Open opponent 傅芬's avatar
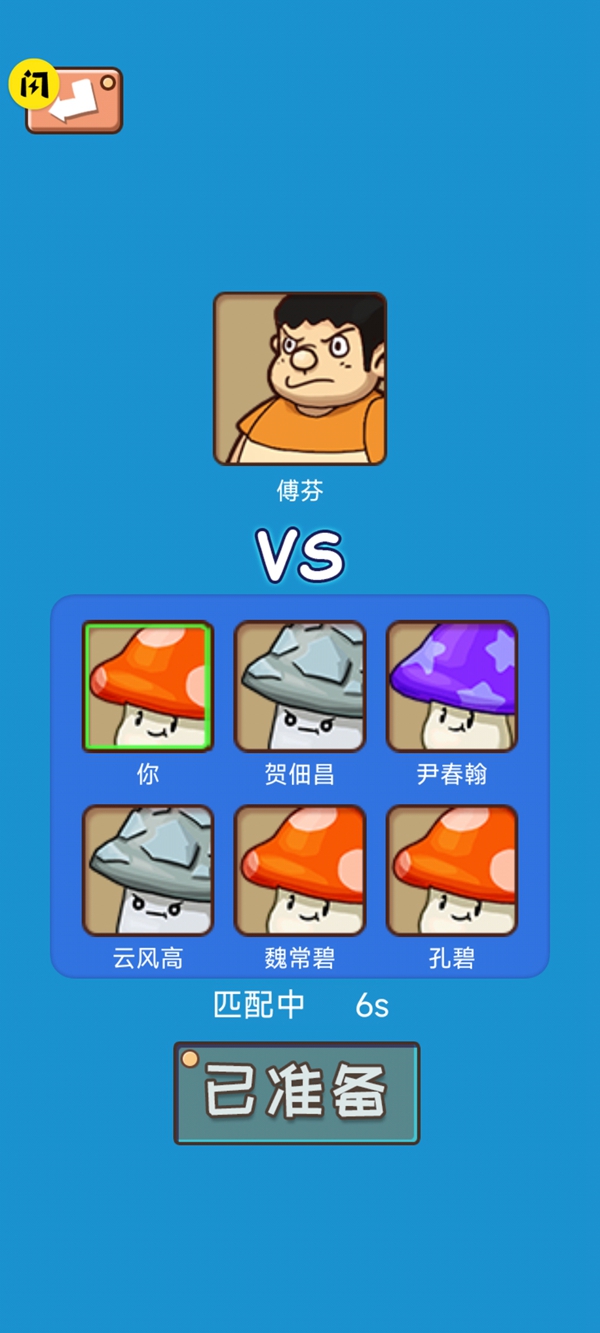Image resolution: width=600 pixels, height=1333 pixels. pyautogui.click(x=300, y=378)
